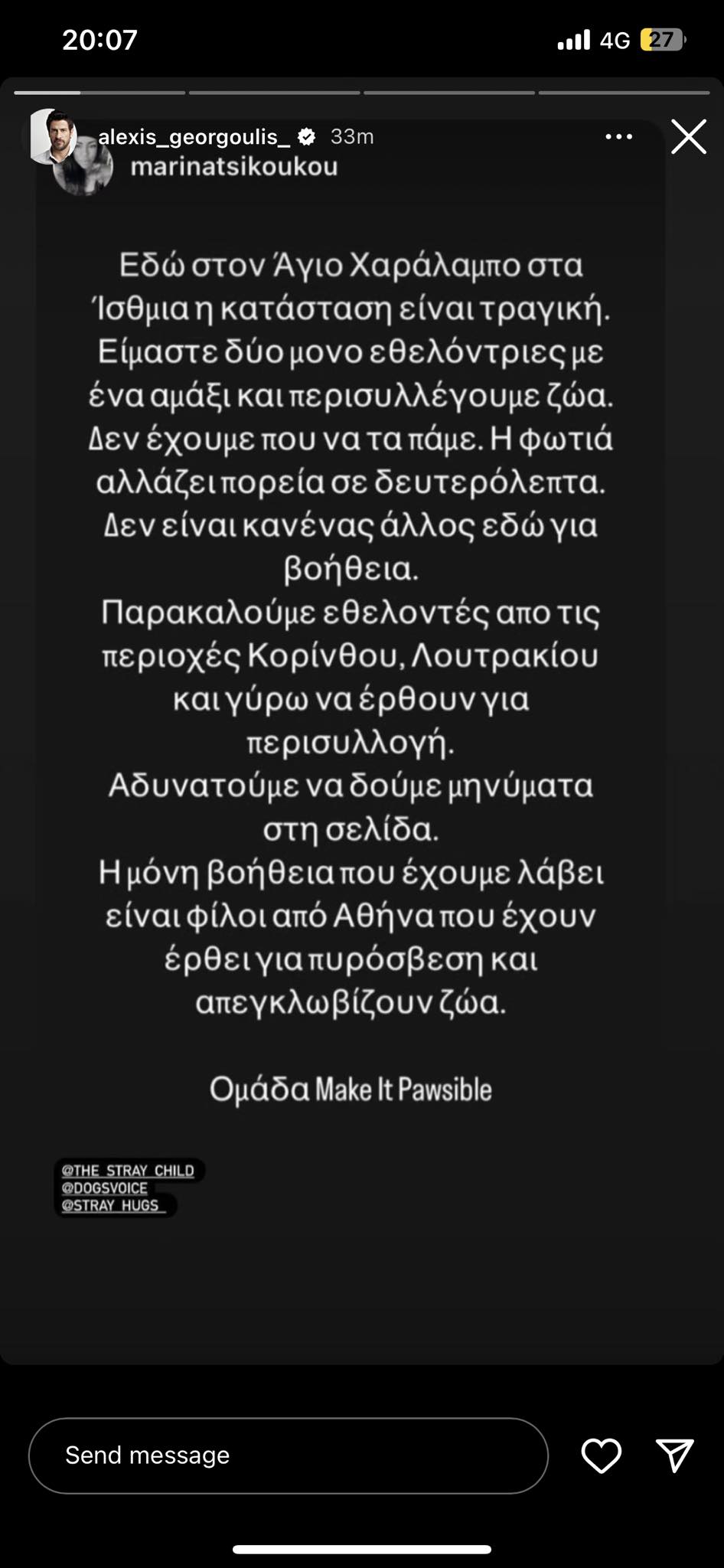
Task: Open alexis_georgoulis_ profile from the username
Action: click(x=194, y=137)
